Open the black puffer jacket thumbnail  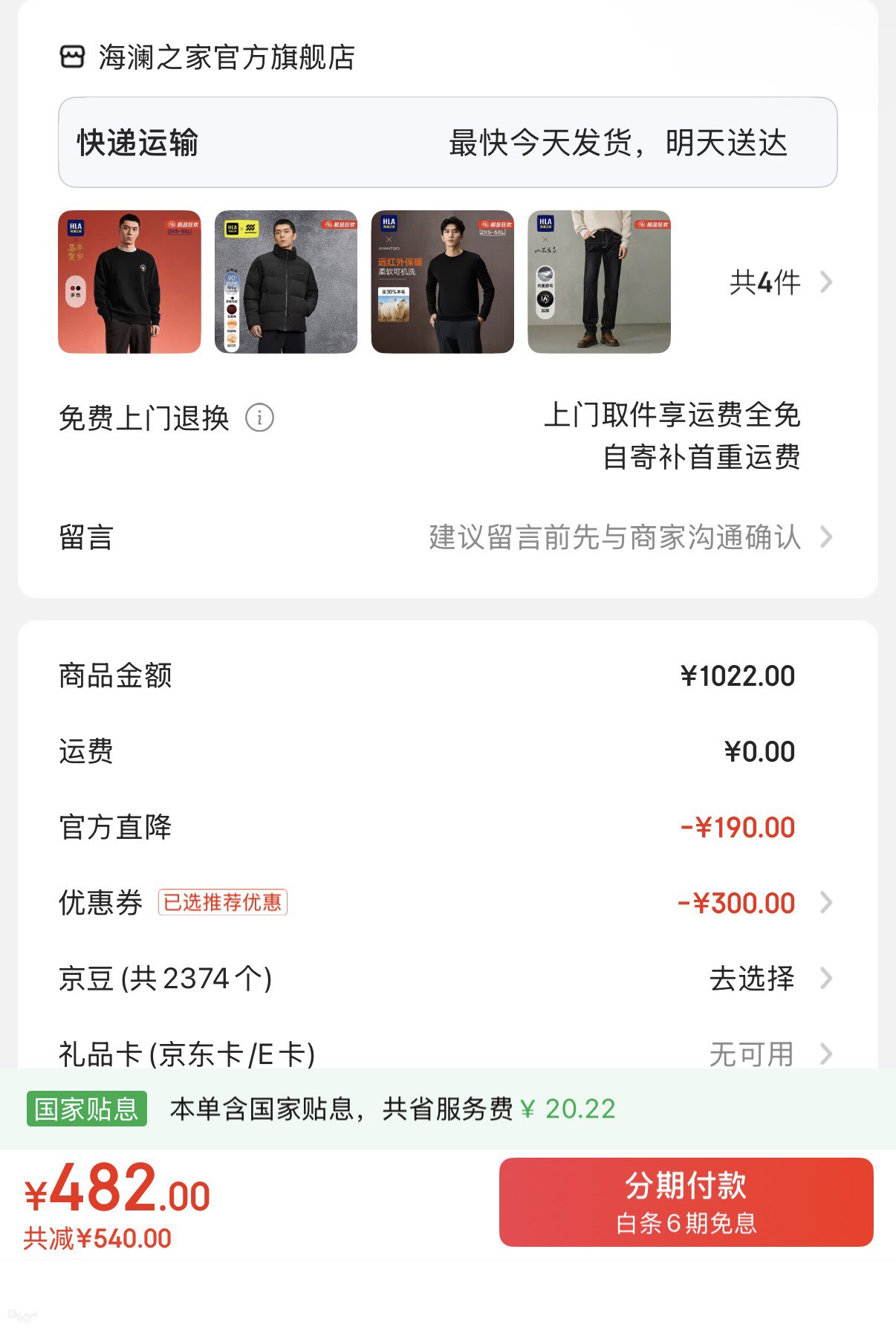coord(286,282)
